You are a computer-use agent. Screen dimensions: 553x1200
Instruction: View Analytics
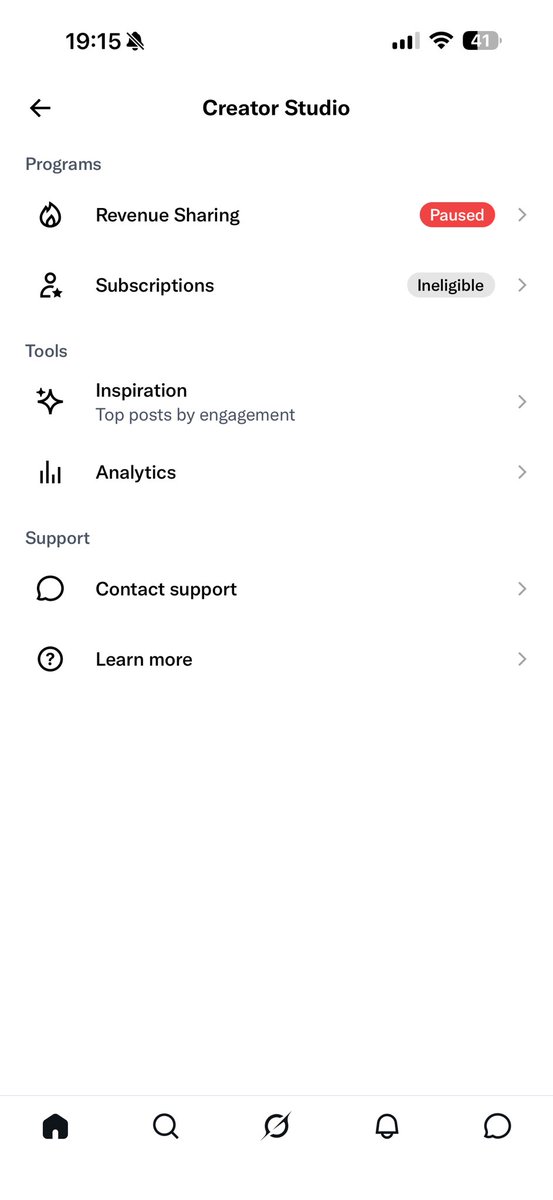pyautogui.click(x=276, y=472)
